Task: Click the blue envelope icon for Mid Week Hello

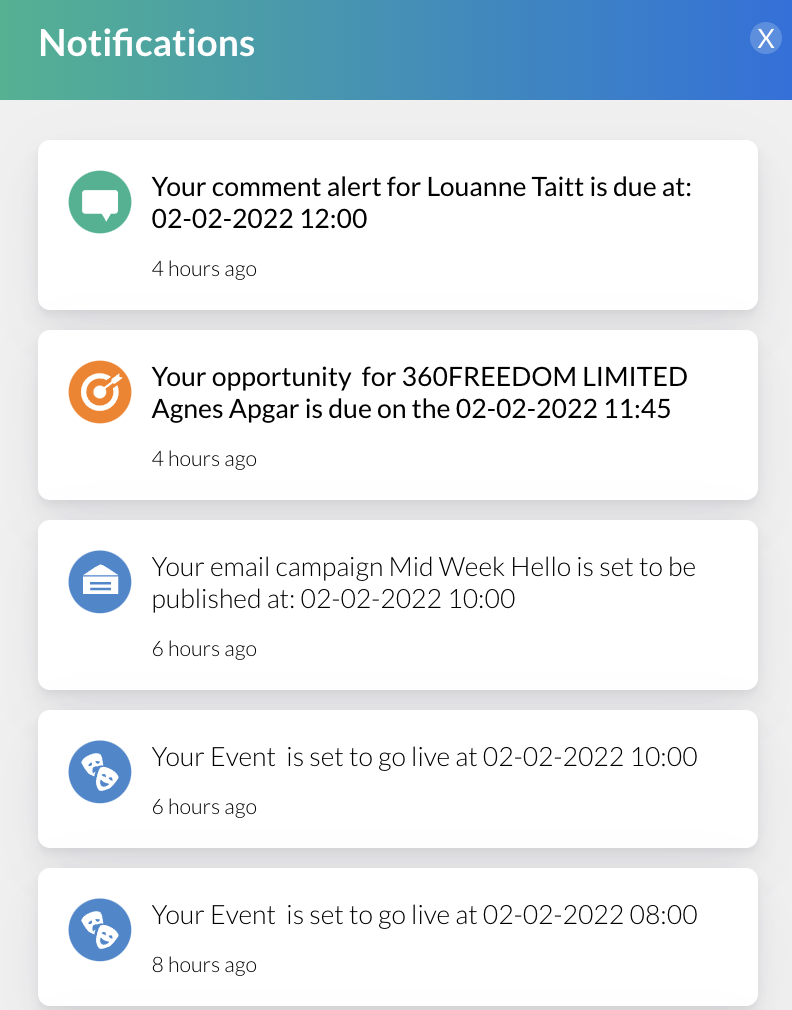Action: (x=99, y=581)
